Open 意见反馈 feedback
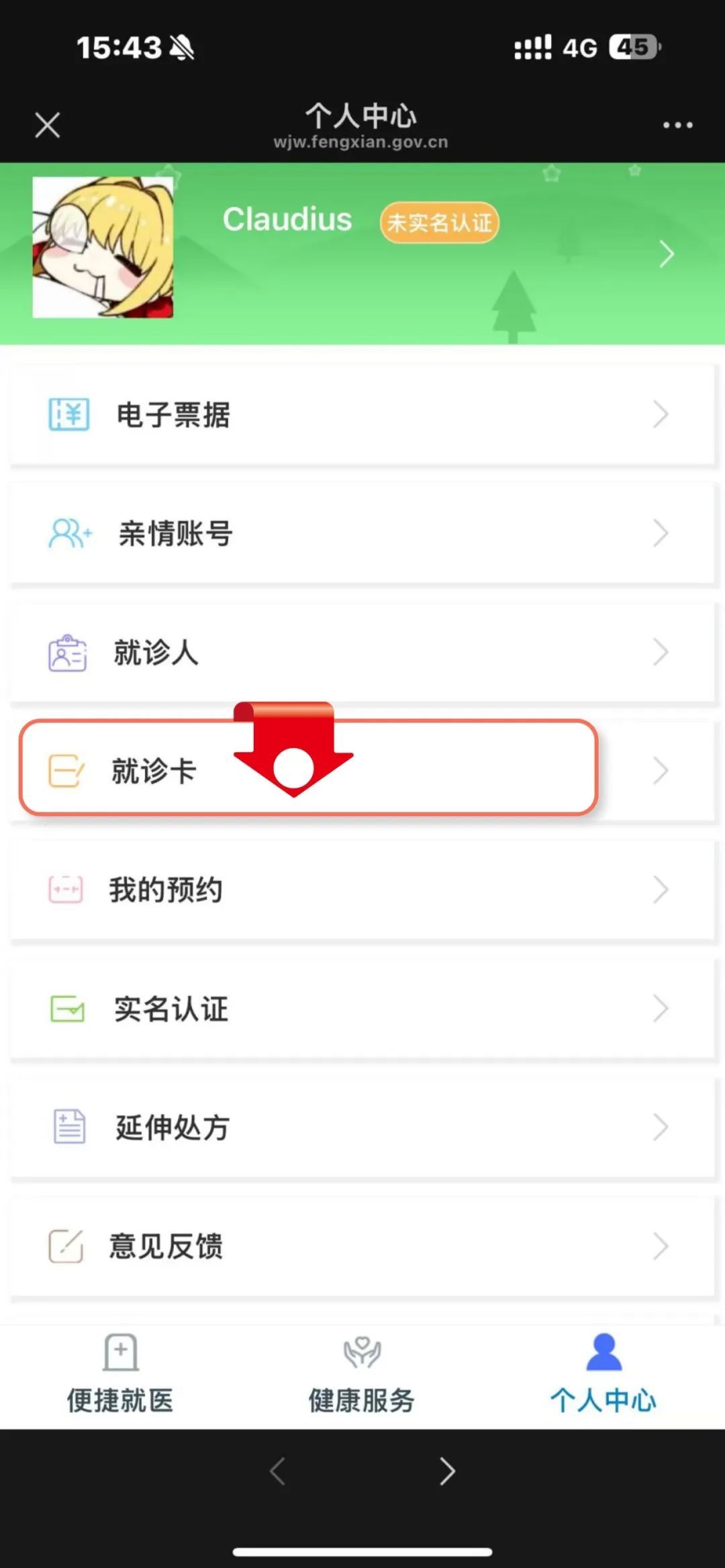Viewport: 725px width, 1568px height. [362, 1246]
